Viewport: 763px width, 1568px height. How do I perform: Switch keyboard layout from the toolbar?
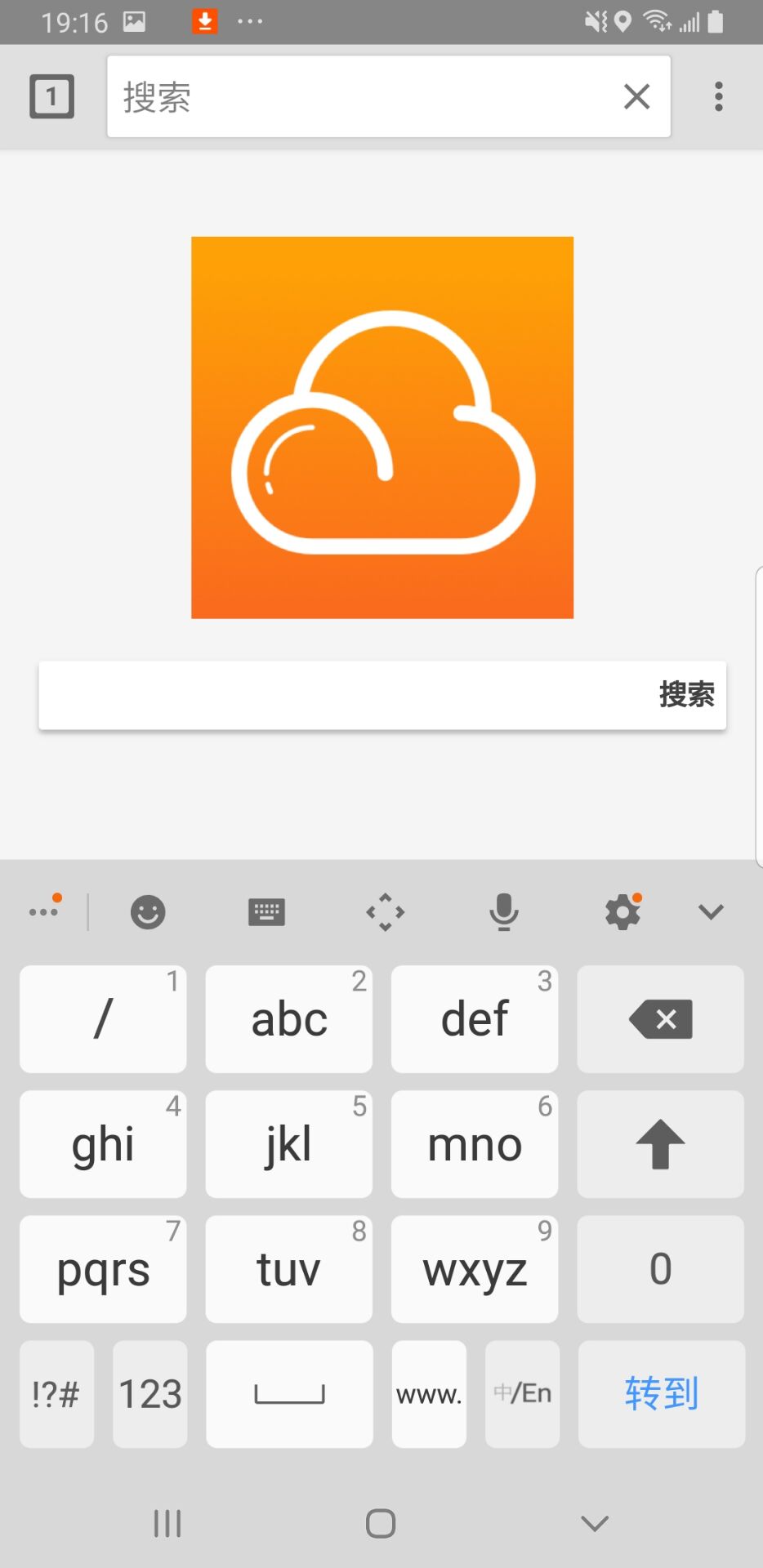tap(266, 911)
